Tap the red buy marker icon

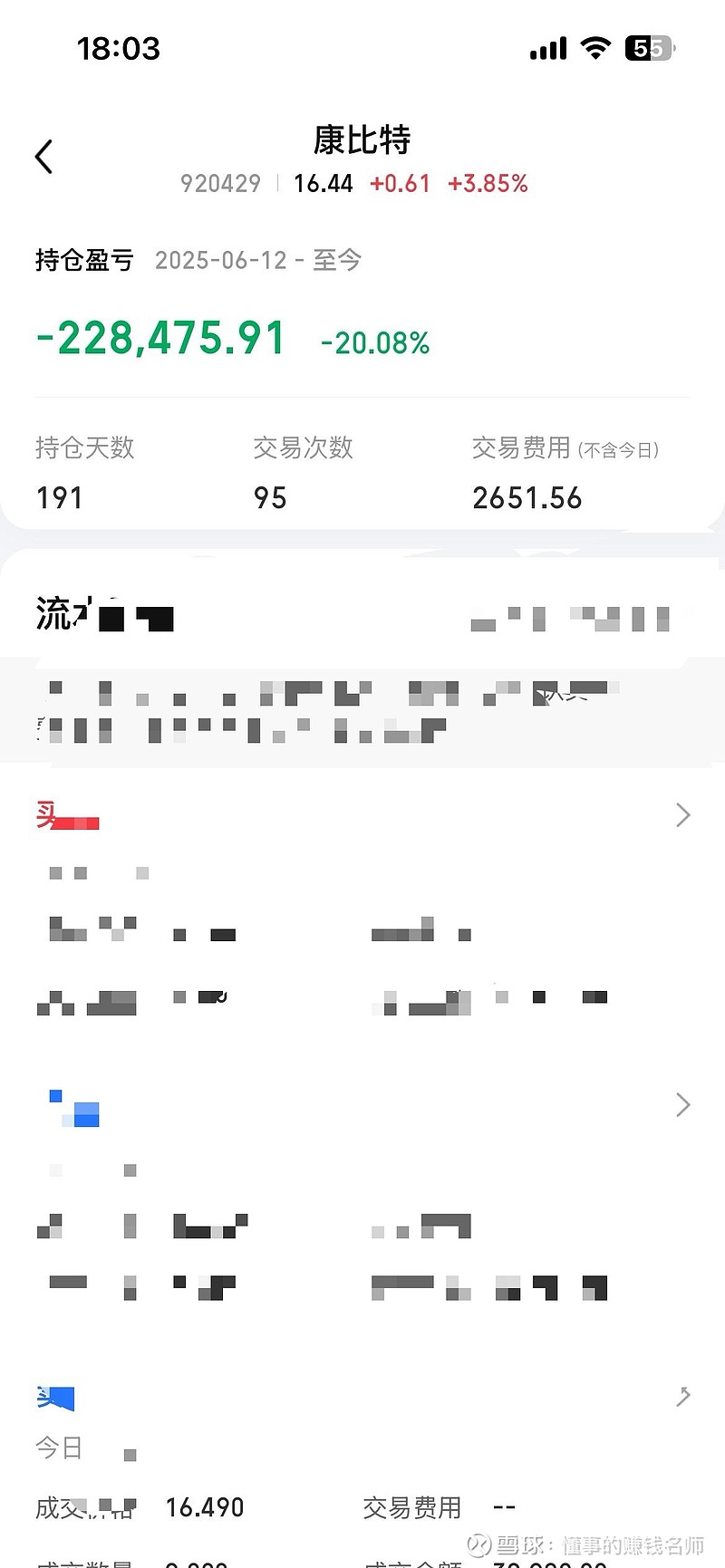68,815
